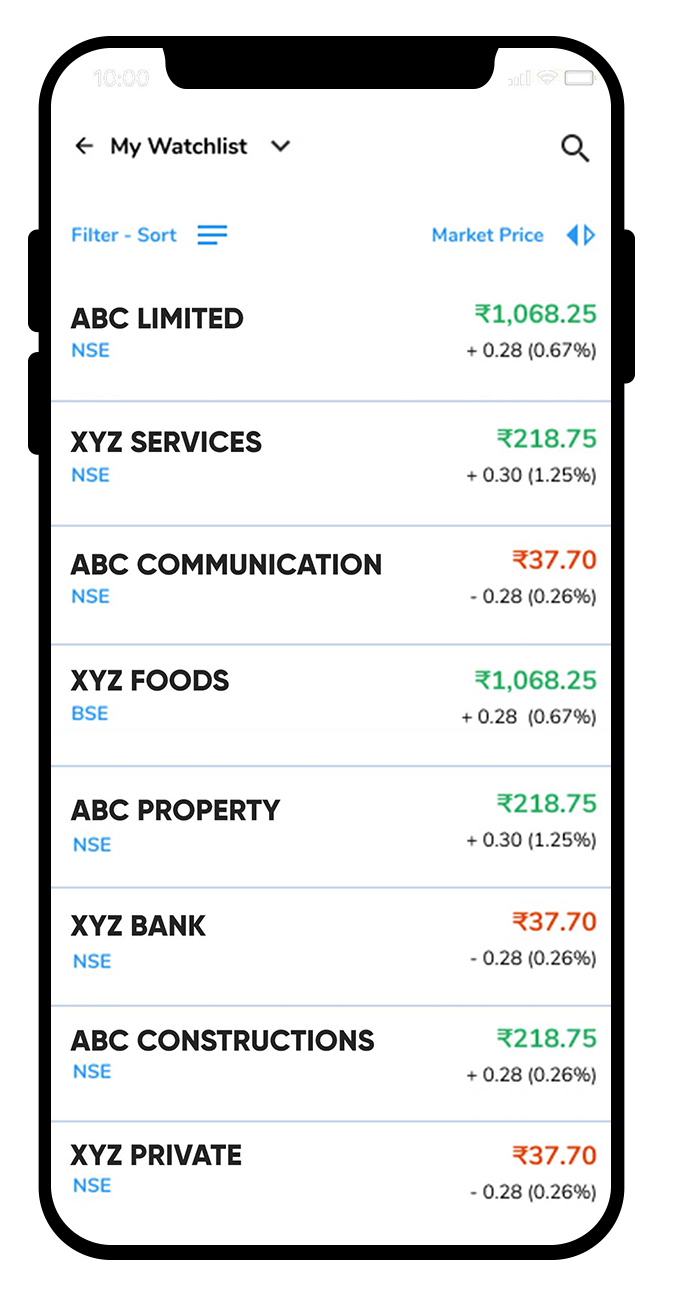
Task: Go back with the top-left arrow
Action: tap(84, 146)
